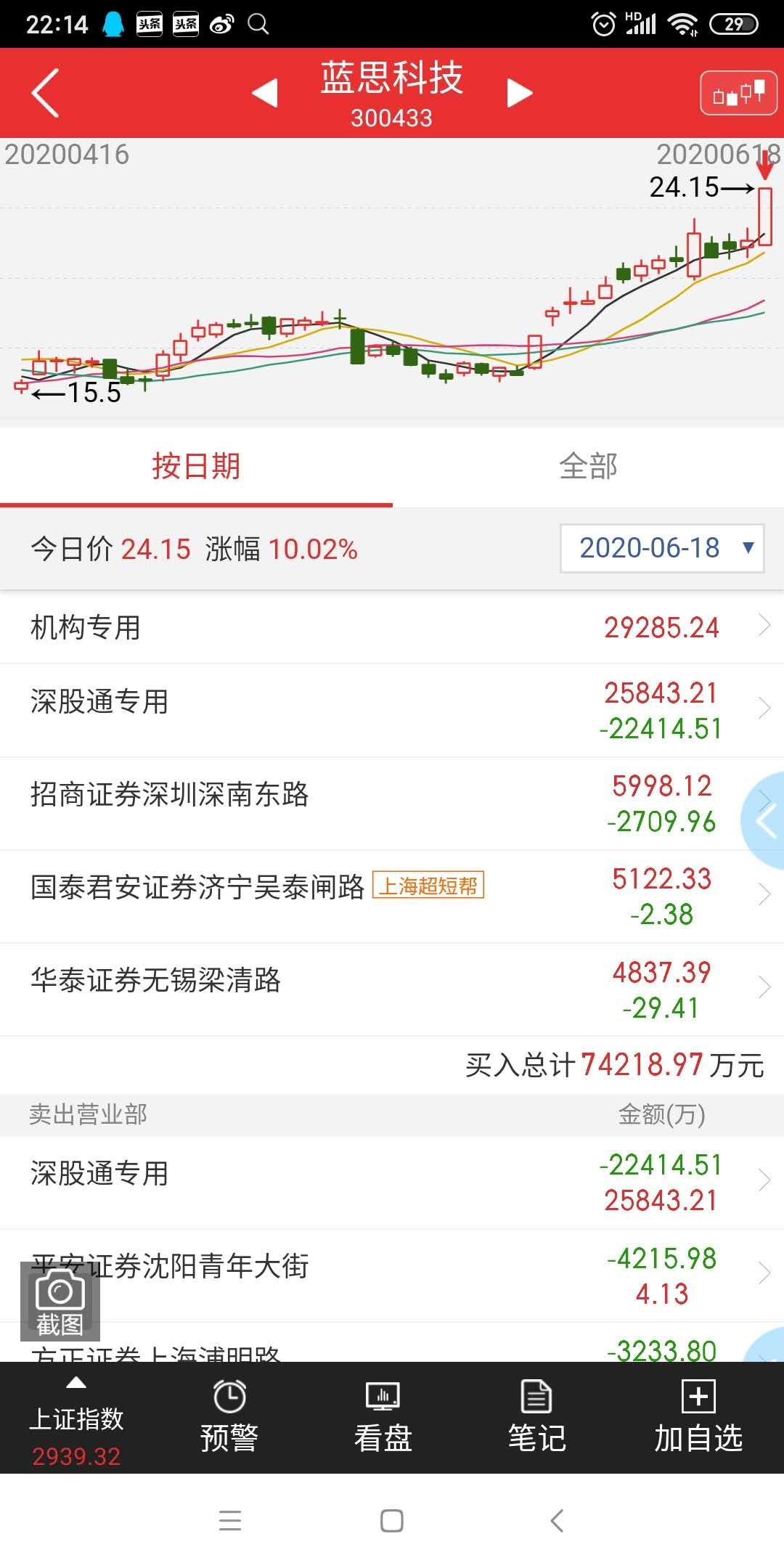Switch to previous stock with left triangle

click(x=264, y=93)
